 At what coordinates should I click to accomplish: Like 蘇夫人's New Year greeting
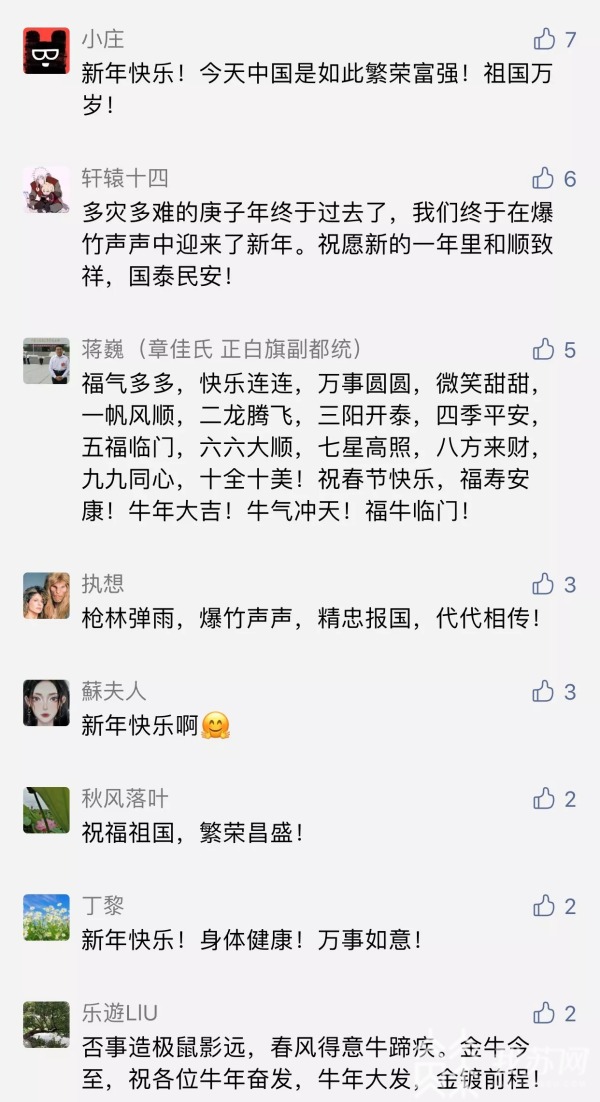544,691
